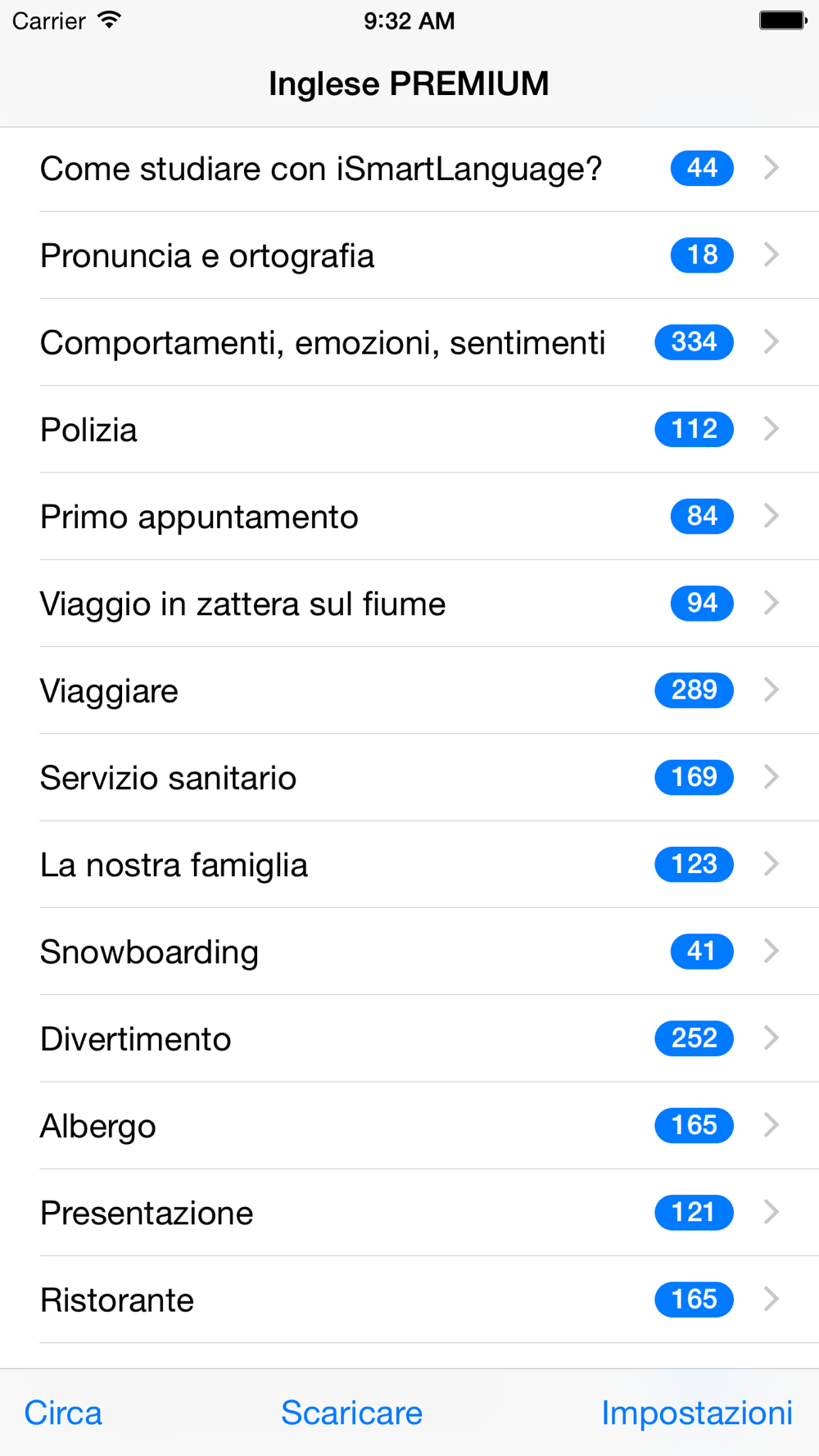
Task: Open Viaggio in zattera sul fiume
Action: 409,604
